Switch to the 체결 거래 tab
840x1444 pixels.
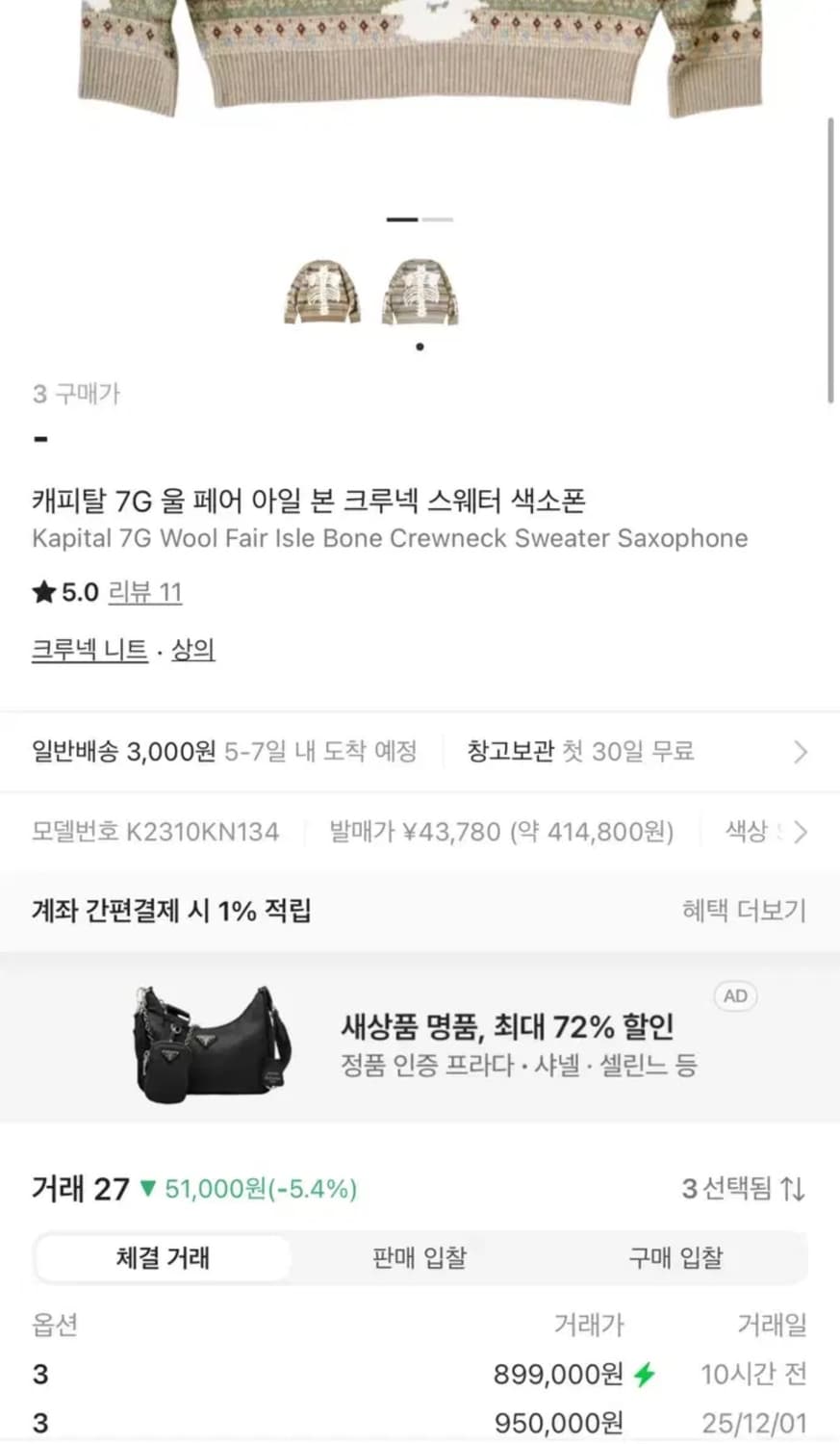(162, 1257)
